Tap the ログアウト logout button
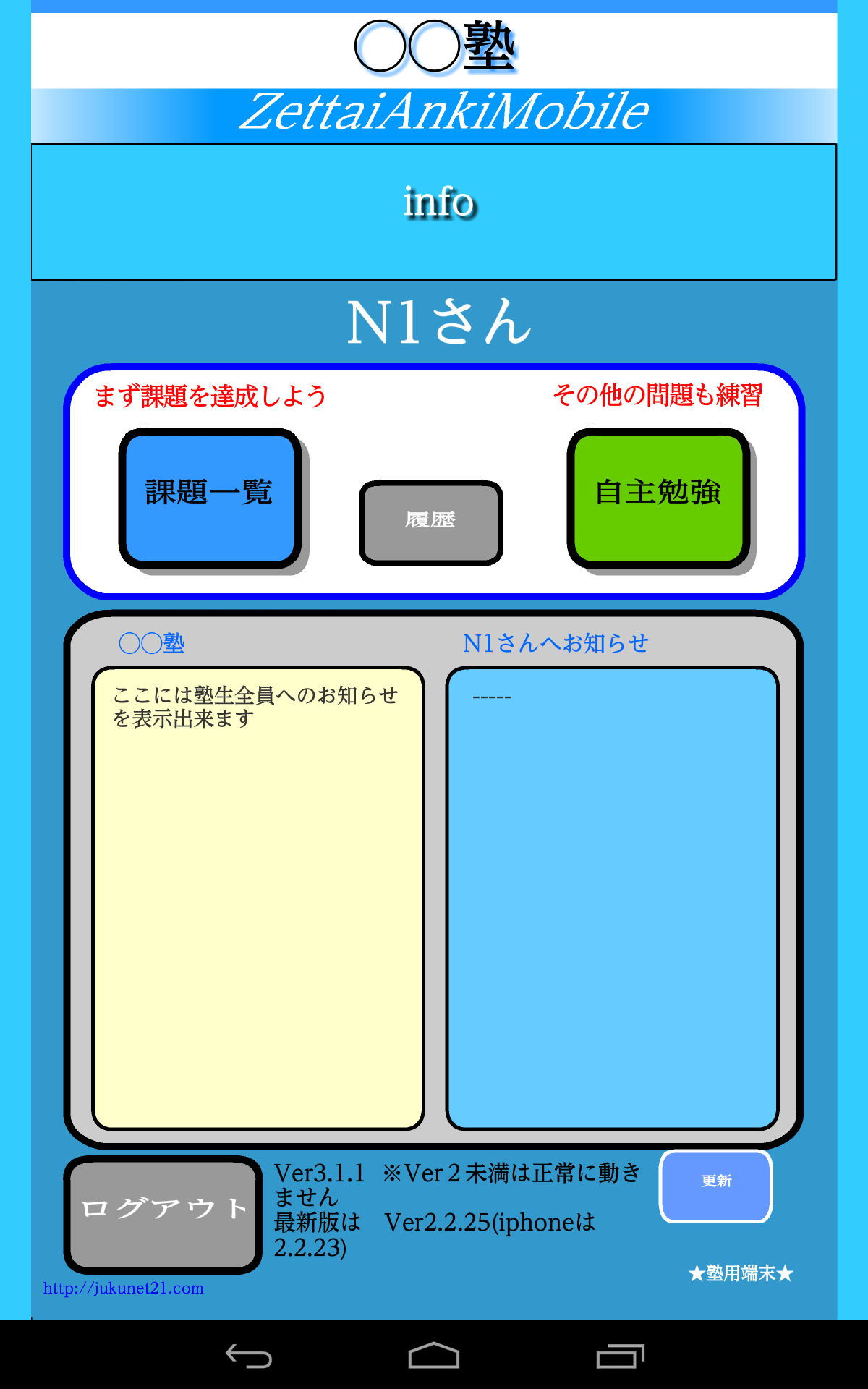The image size is (868, 1389). click(x=163, y=1213)
